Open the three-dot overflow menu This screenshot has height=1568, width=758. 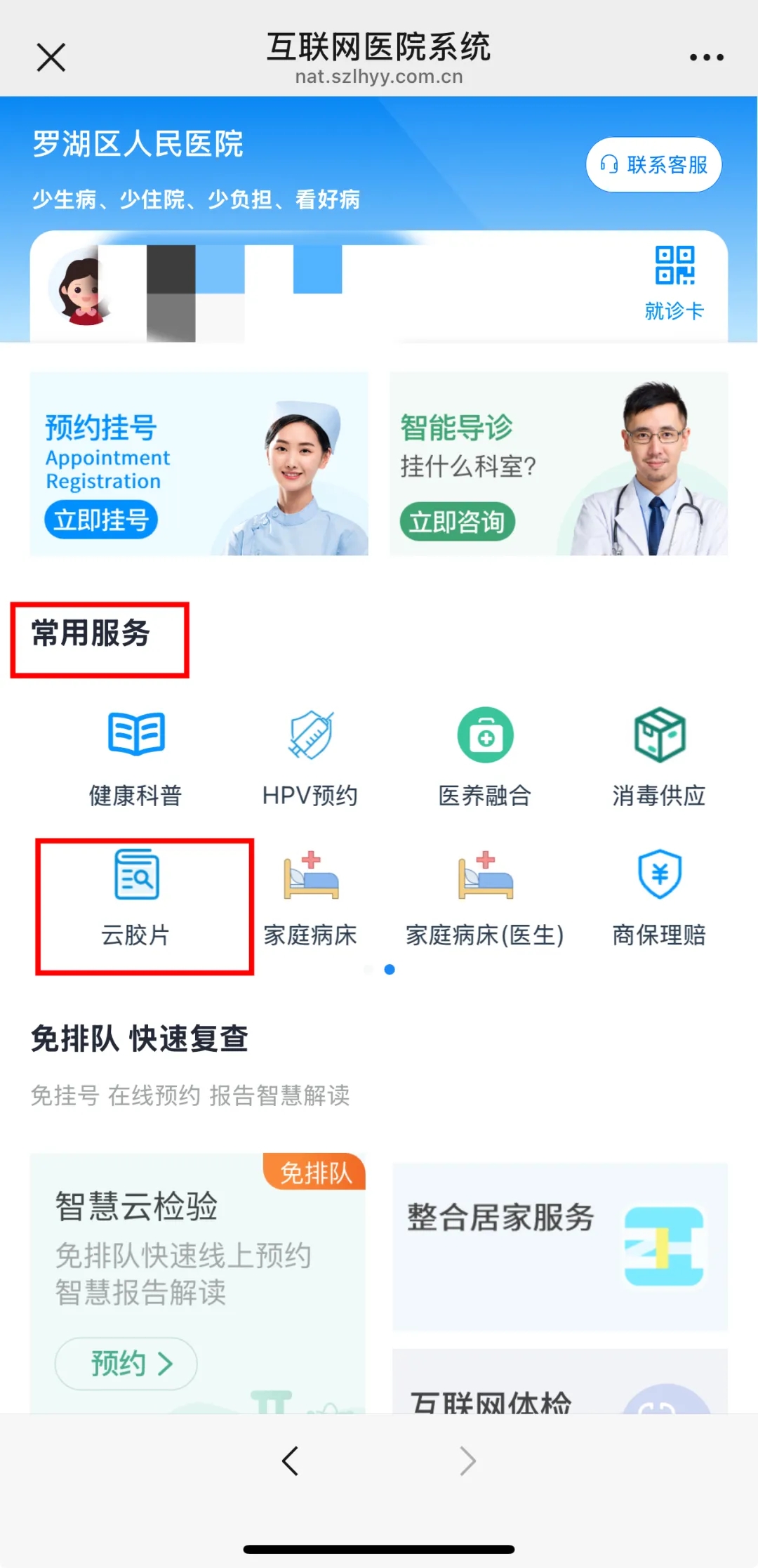click(x=706, y=58)
